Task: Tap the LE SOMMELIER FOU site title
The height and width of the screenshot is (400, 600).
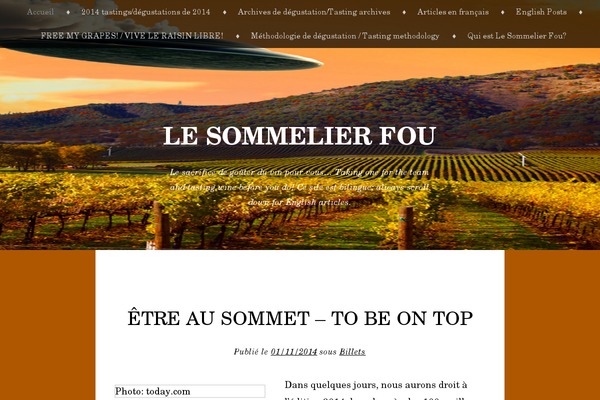Action: pyautogui.click(x=299, y=136)
